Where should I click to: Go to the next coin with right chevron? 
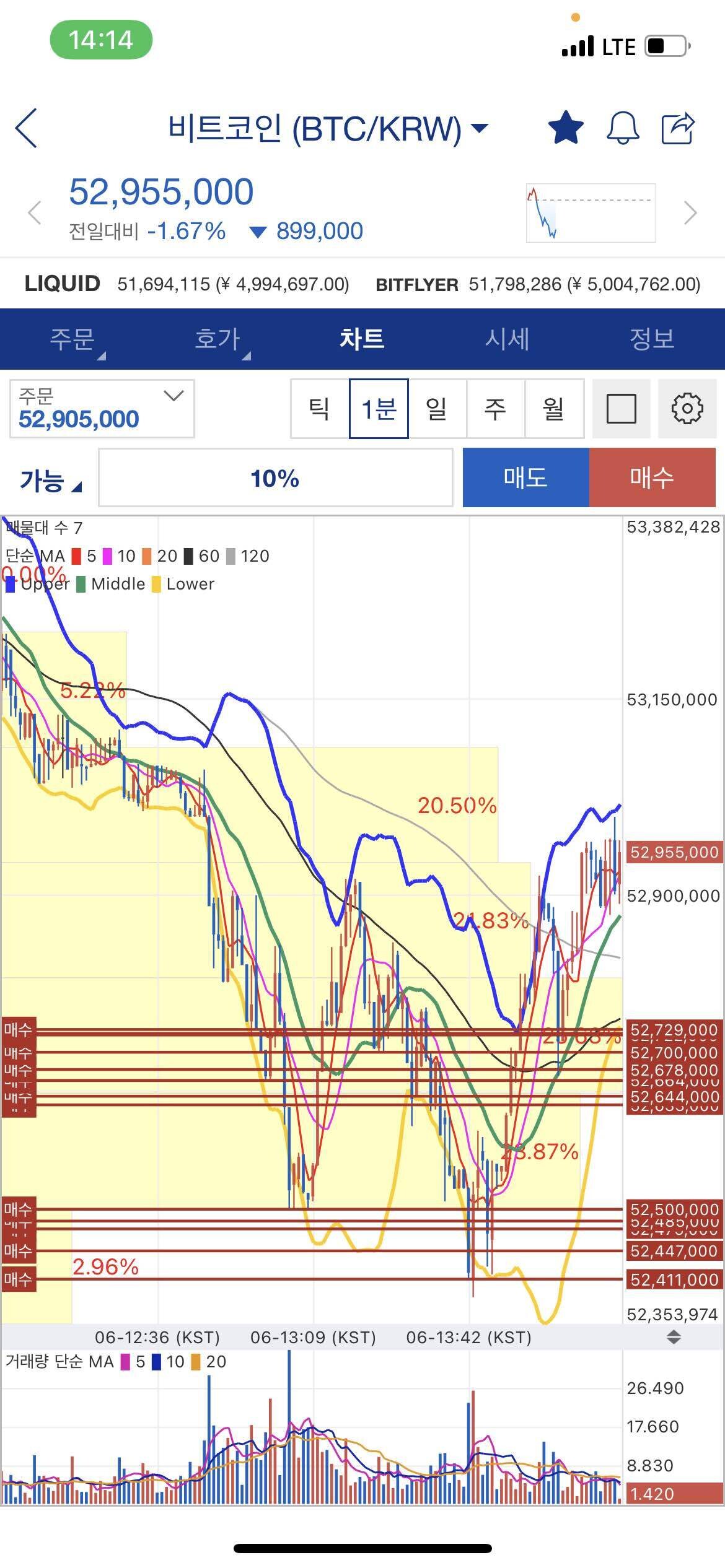point(690,212)
